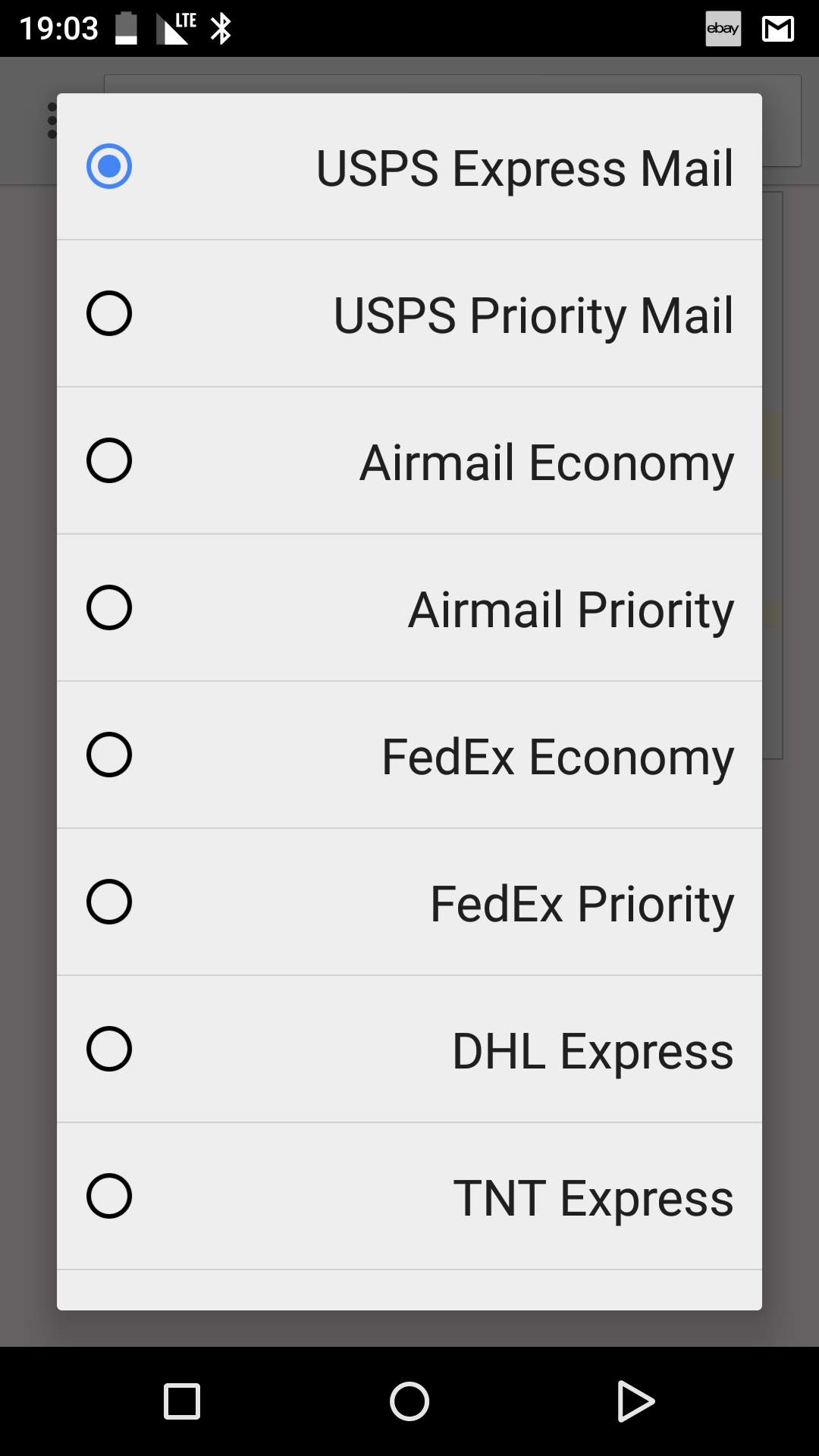This screenshot has width=819, height=1456.
Task: Pick DHL Express shipping
Action: click(x=409, y=1050)
